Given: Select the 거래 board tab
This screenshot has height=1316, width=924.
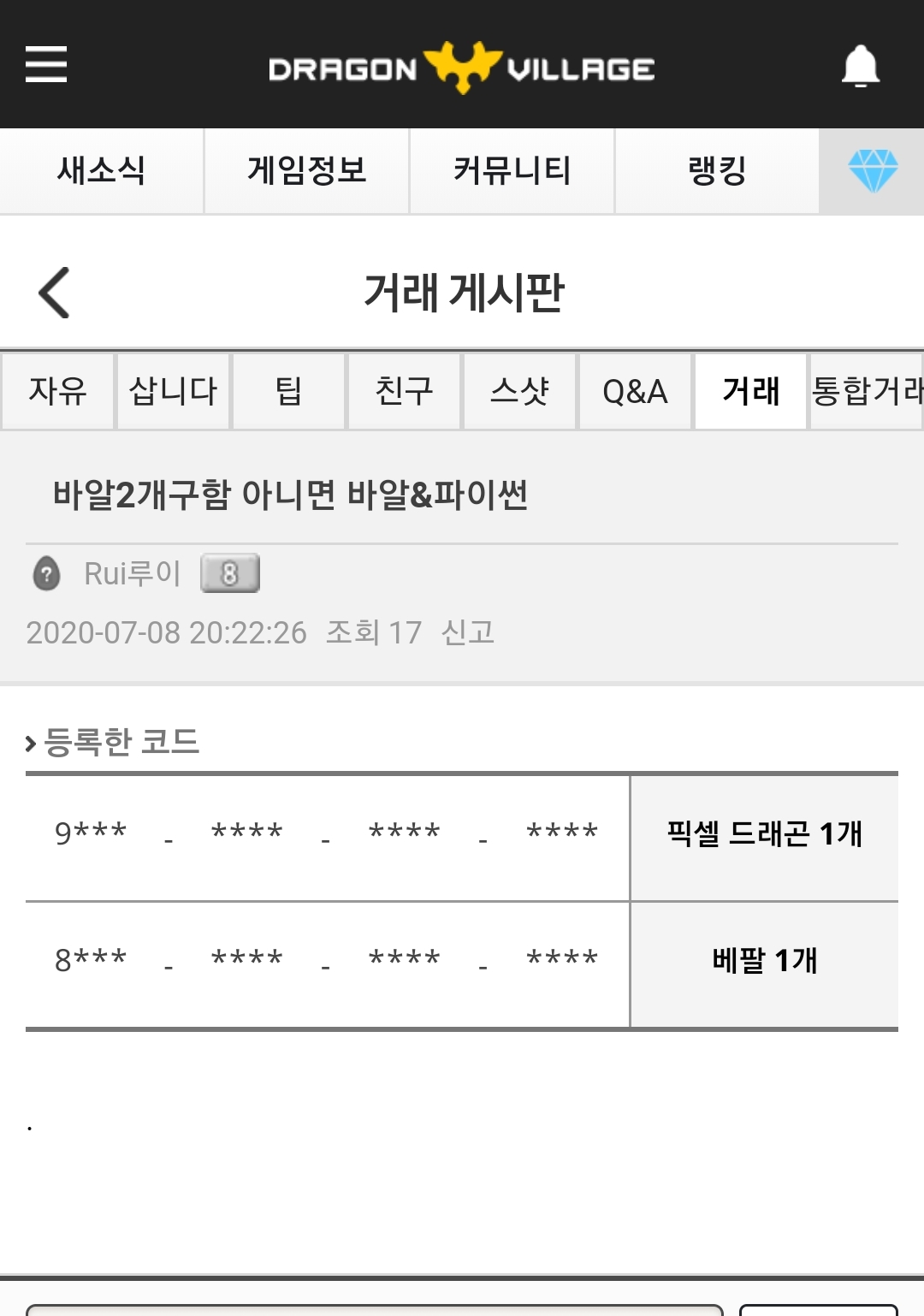Looking at the screenshot, I should (751, 391).
